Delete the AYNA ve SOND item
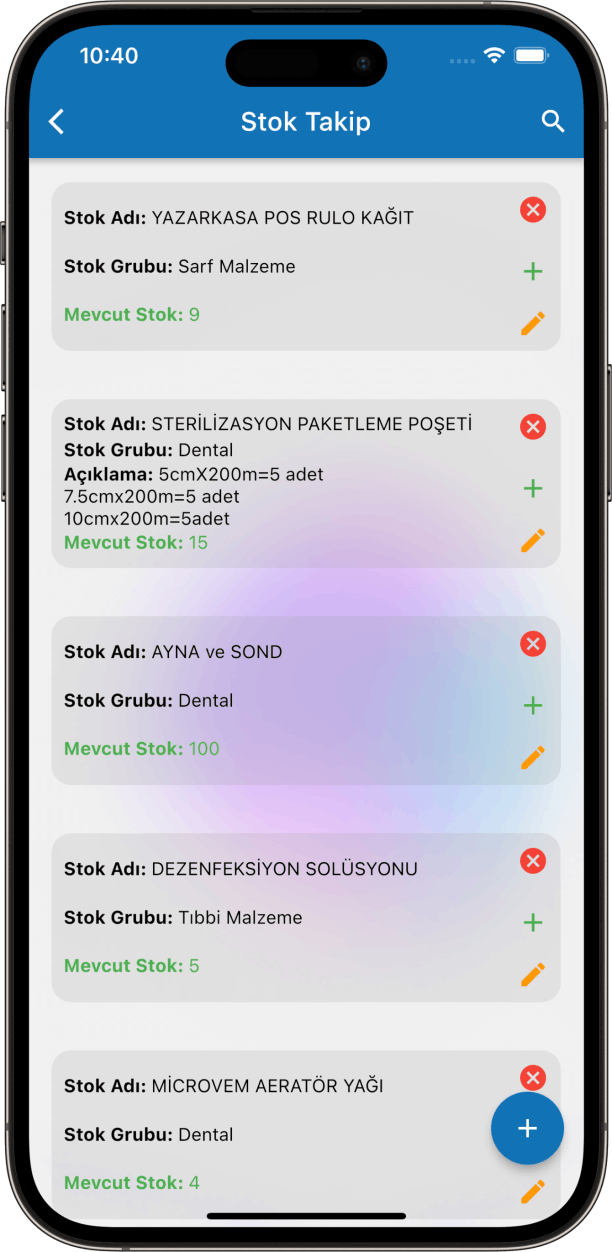Image resolution: width=612 pixels, height=1252 pixels. pos(533,644)
